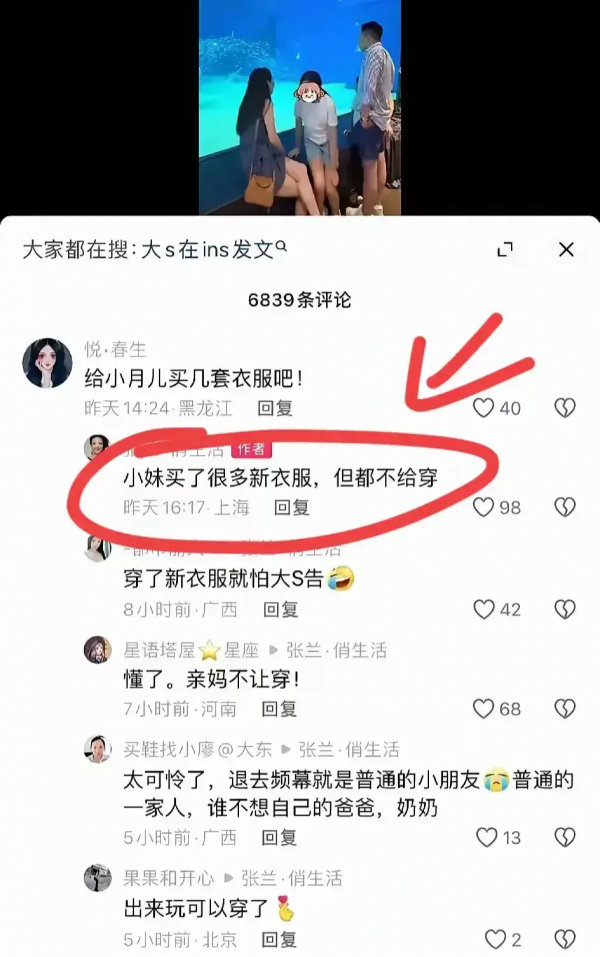
Task: Open 悦·春生's profile avatar
Action: [47, 363]
